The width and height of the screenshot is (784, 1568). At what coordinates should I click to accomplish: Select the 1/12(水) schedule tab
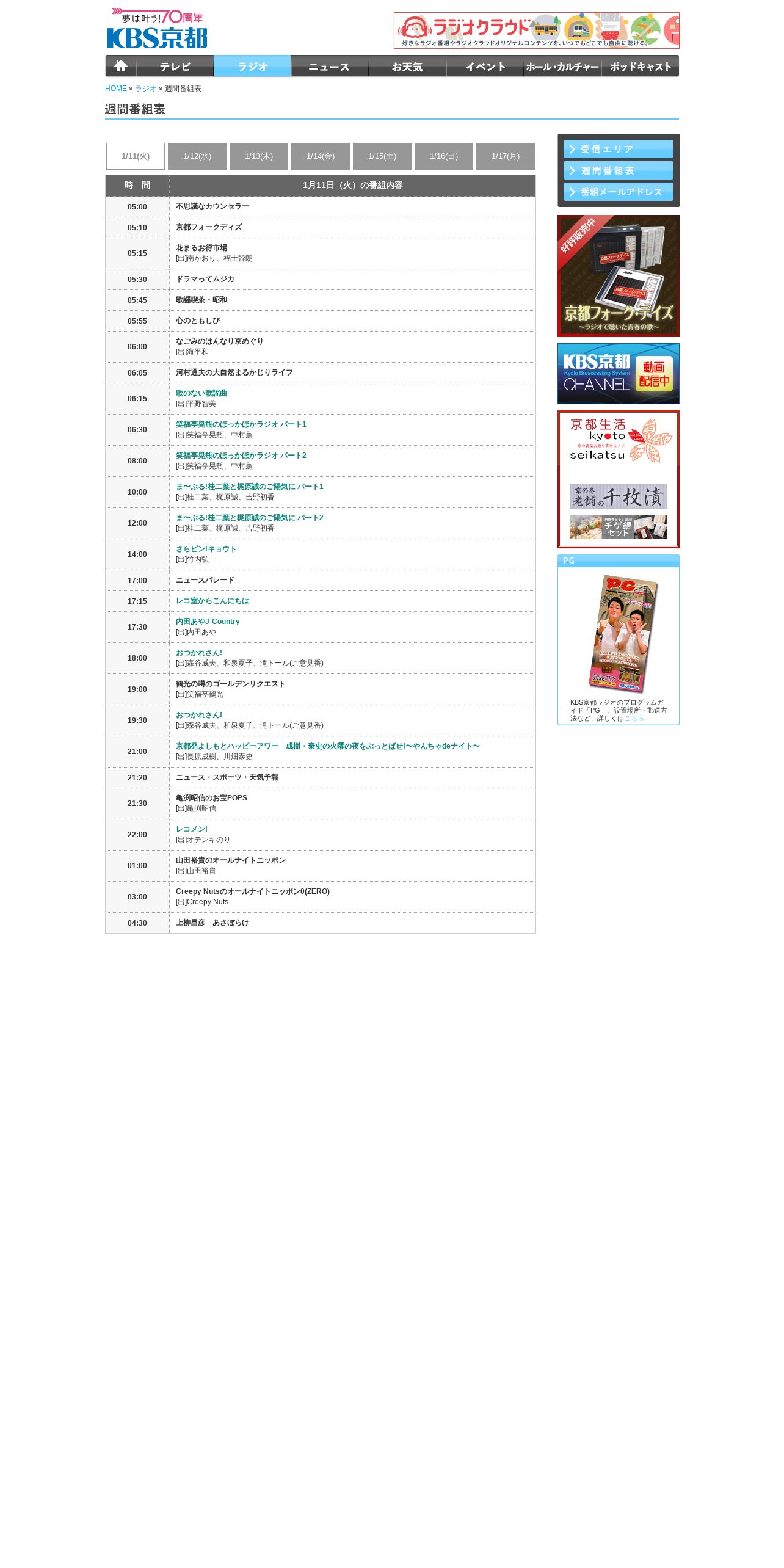coord(197,156)
